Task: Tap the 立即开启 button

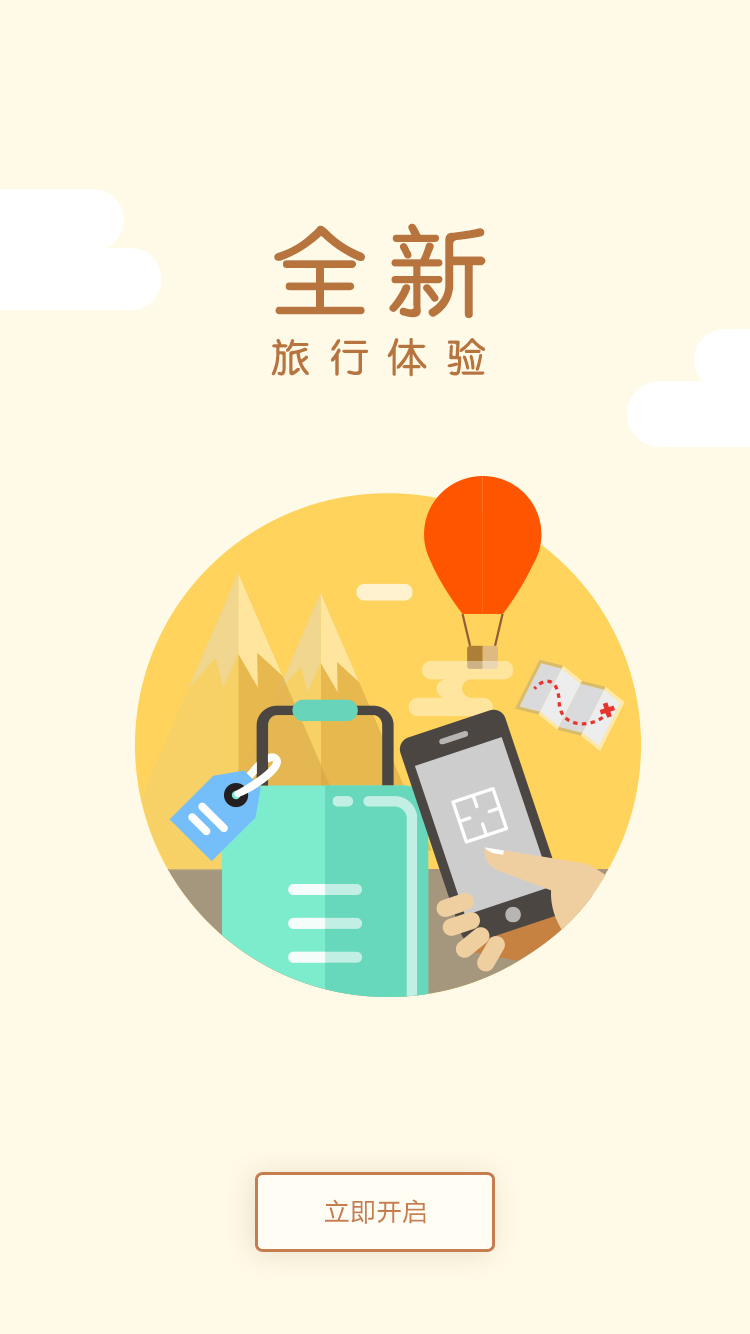Action: click(375, 1211)
